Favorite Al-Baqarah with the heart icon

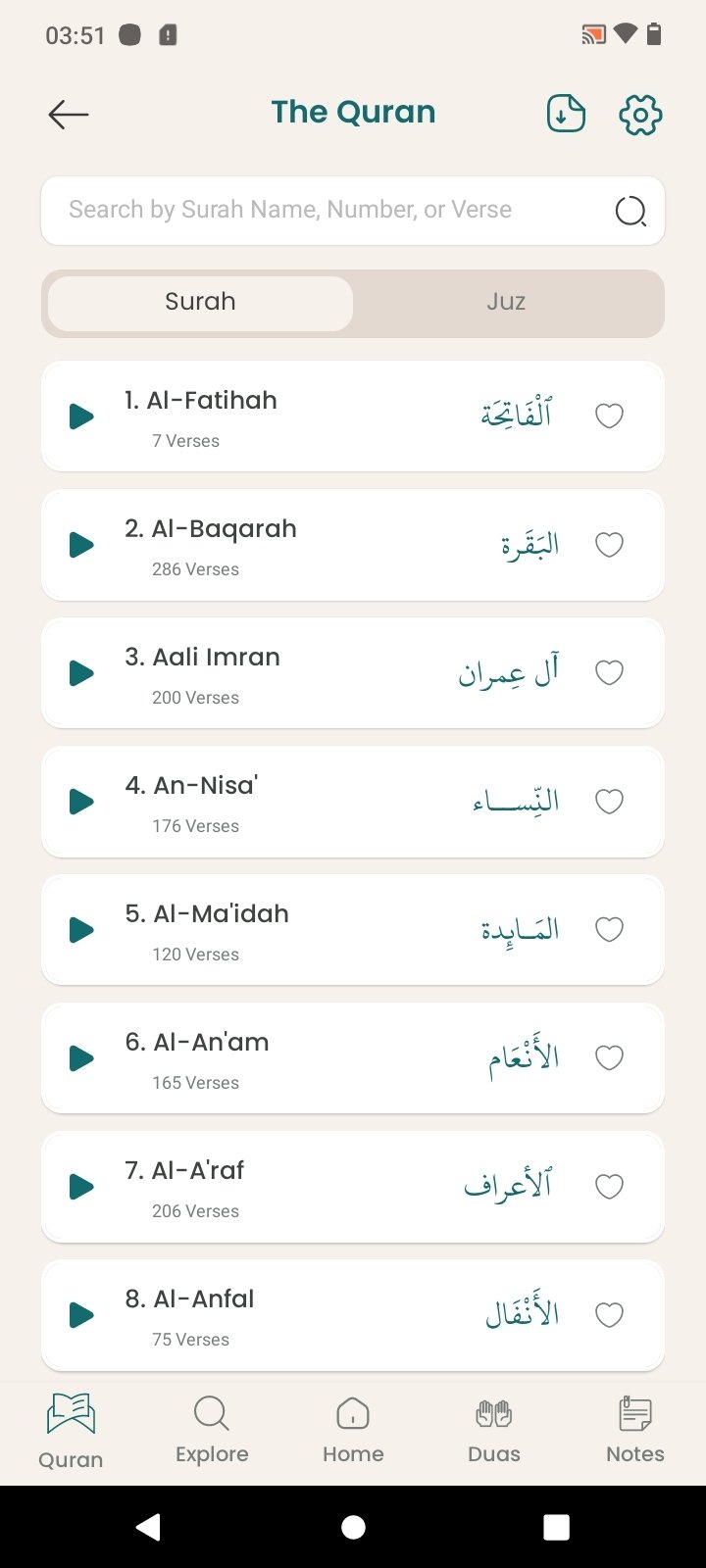pyautogui.click(x=610, y=545)
